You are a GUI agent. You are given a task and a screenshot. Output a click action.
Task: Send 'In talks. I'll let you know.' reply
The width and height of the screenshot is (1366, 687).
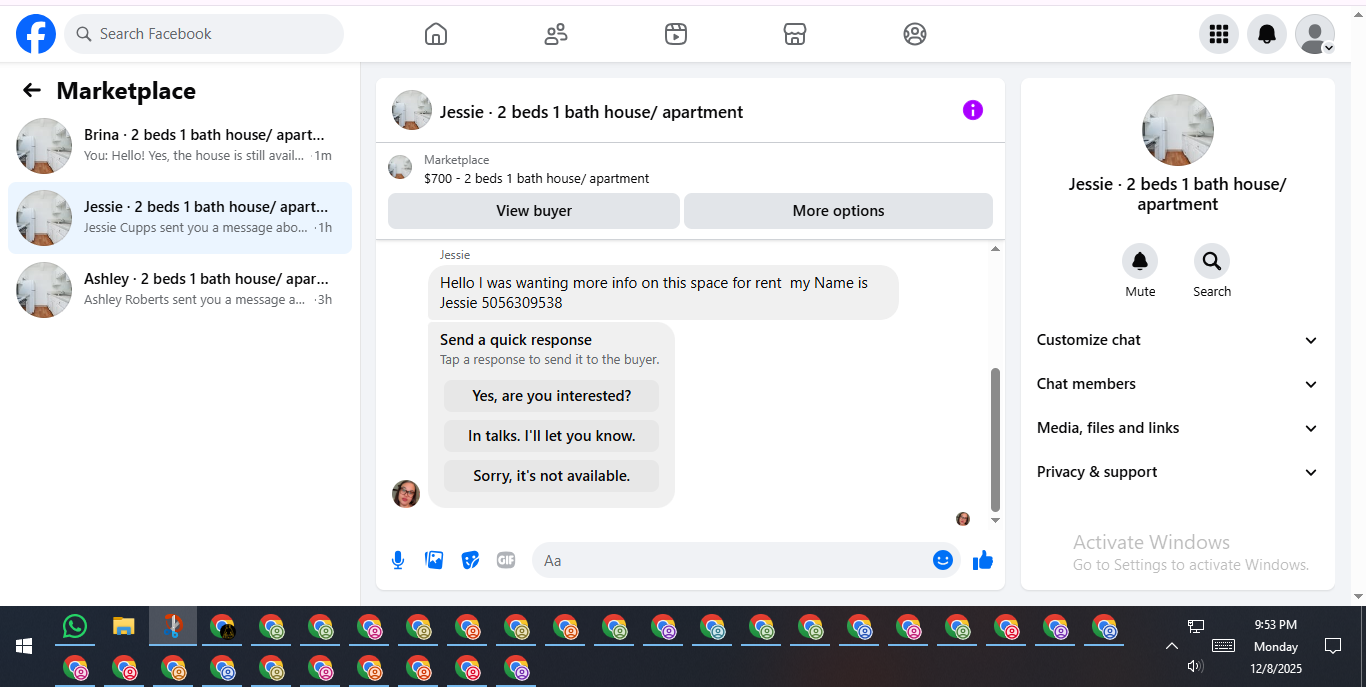pos(551,436)
